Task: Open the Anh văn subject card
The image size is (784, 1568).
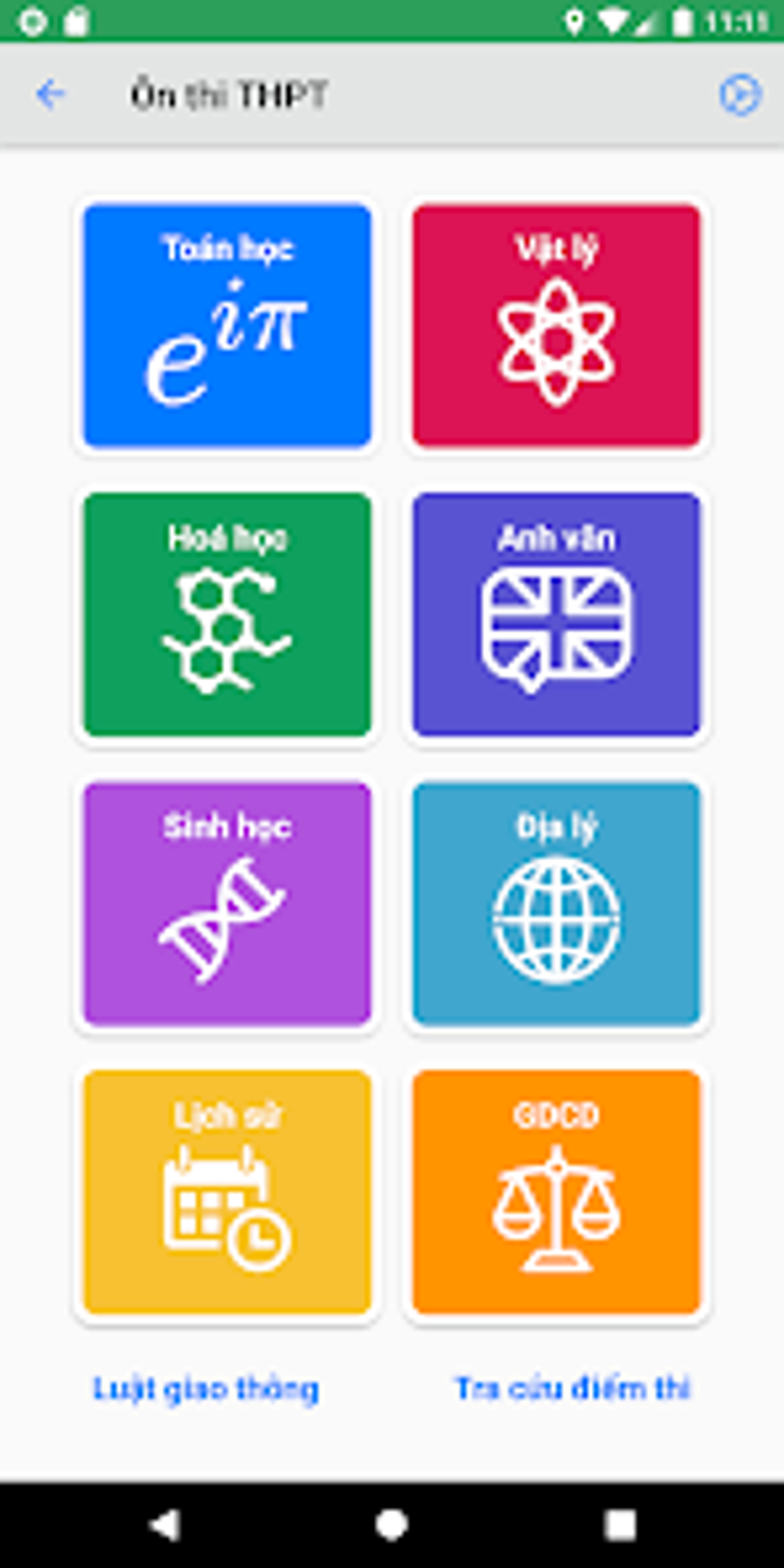Action: [556, 615]
